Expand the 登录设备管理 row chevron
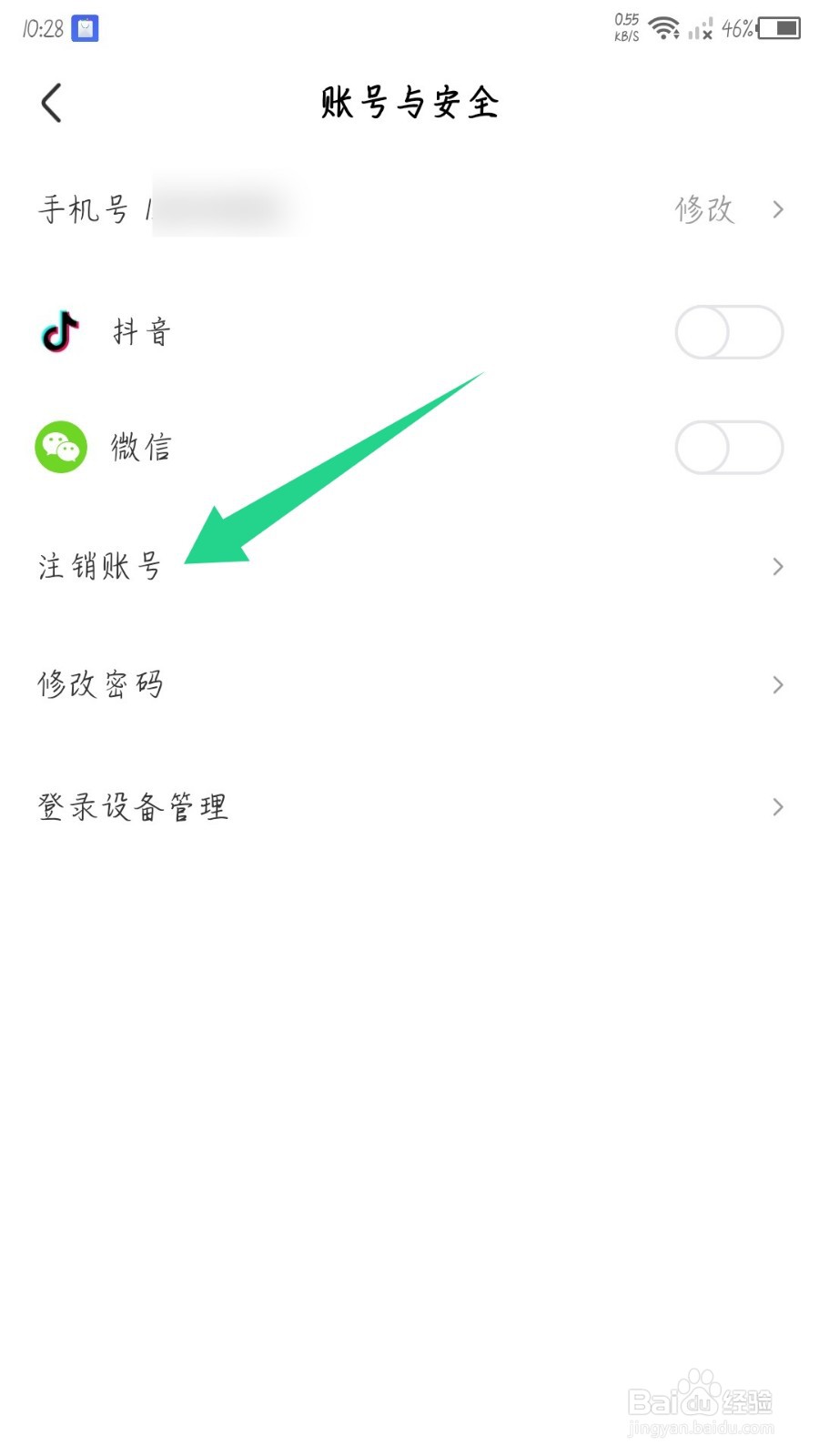This screenshot has width=819, height=1456. [x=778, y=806]
